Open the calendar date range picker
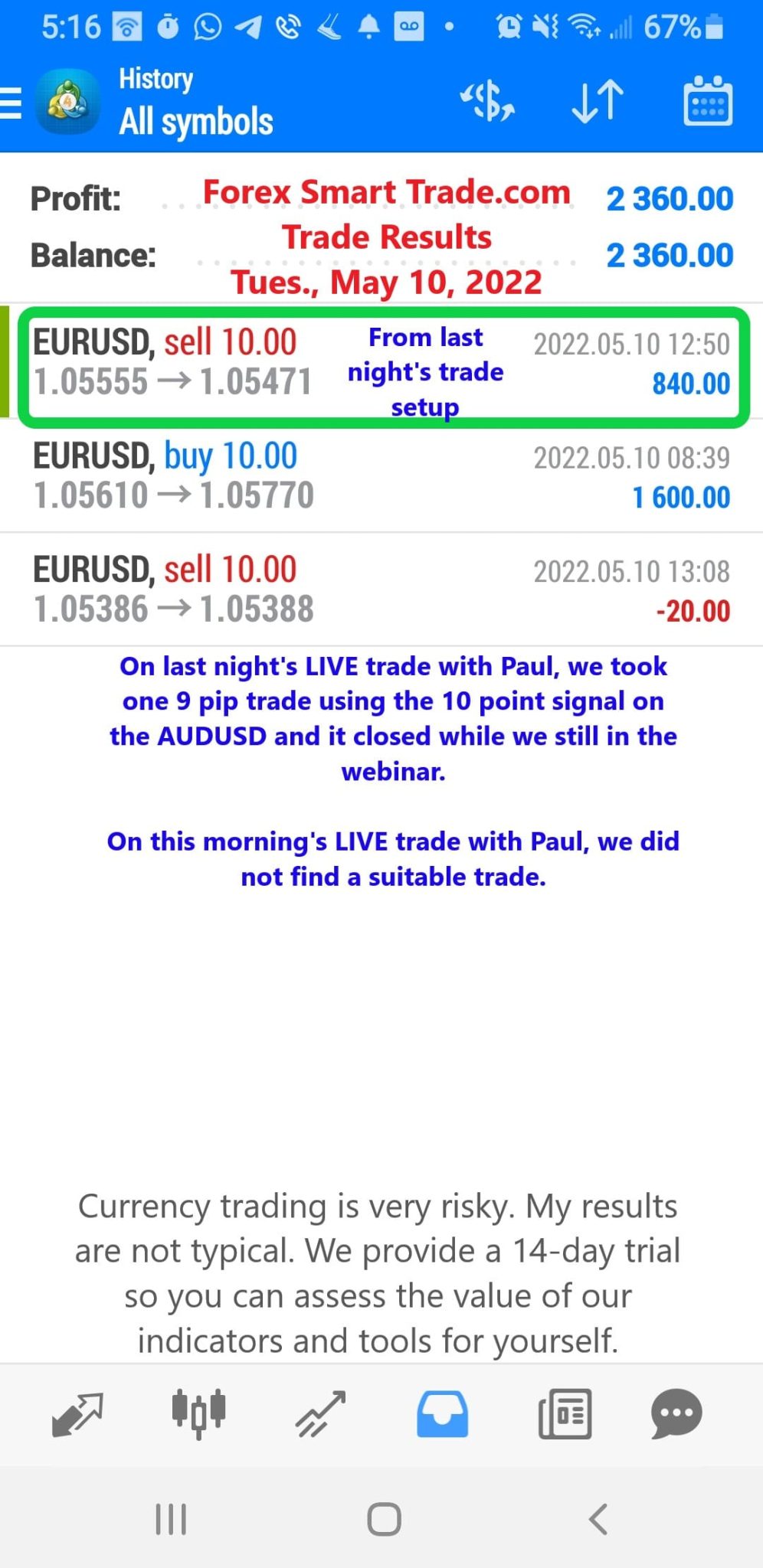763x1568 pixels. (x=708, y=101)
